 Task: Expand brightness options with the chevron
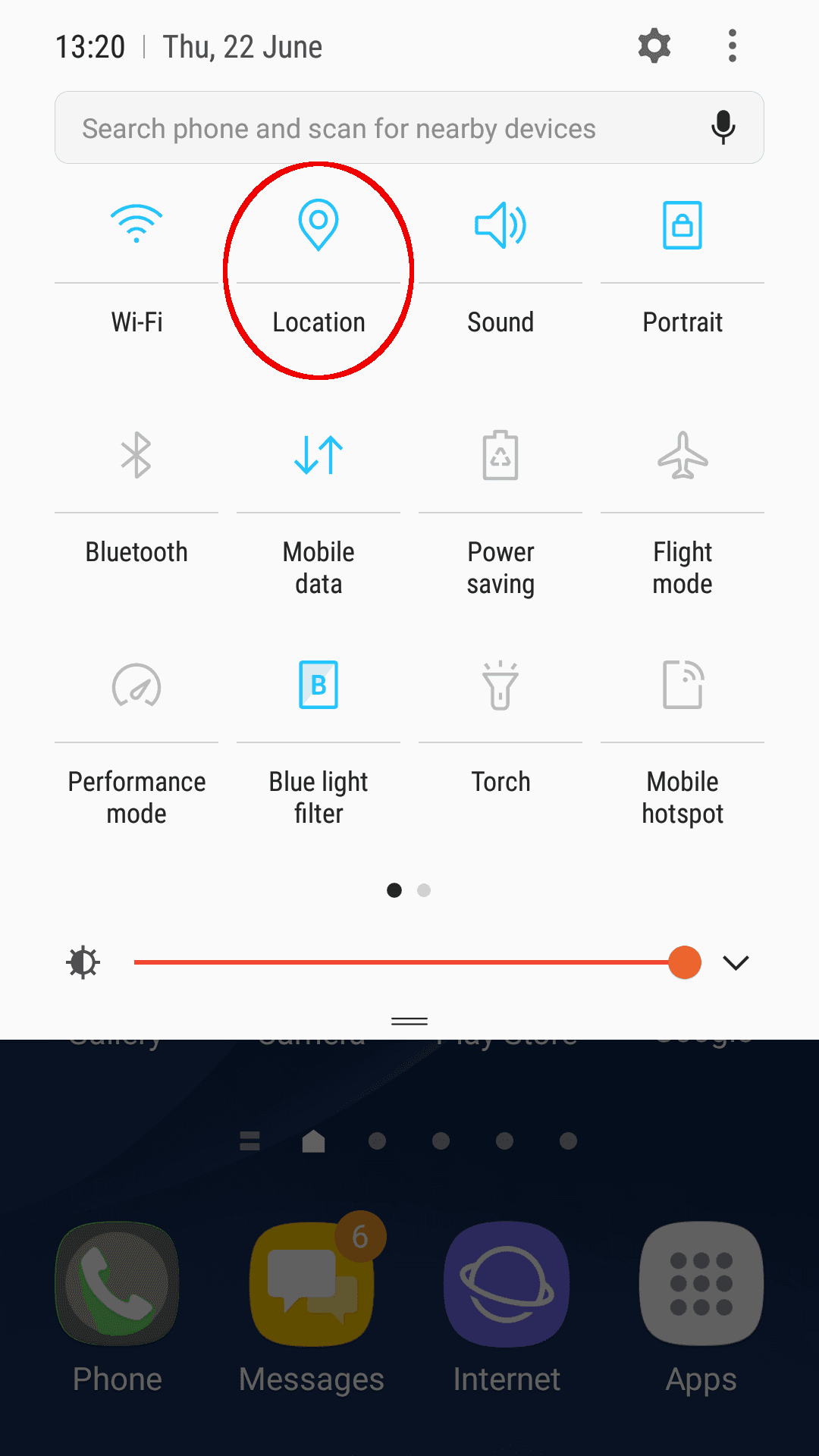coord(736,962)
